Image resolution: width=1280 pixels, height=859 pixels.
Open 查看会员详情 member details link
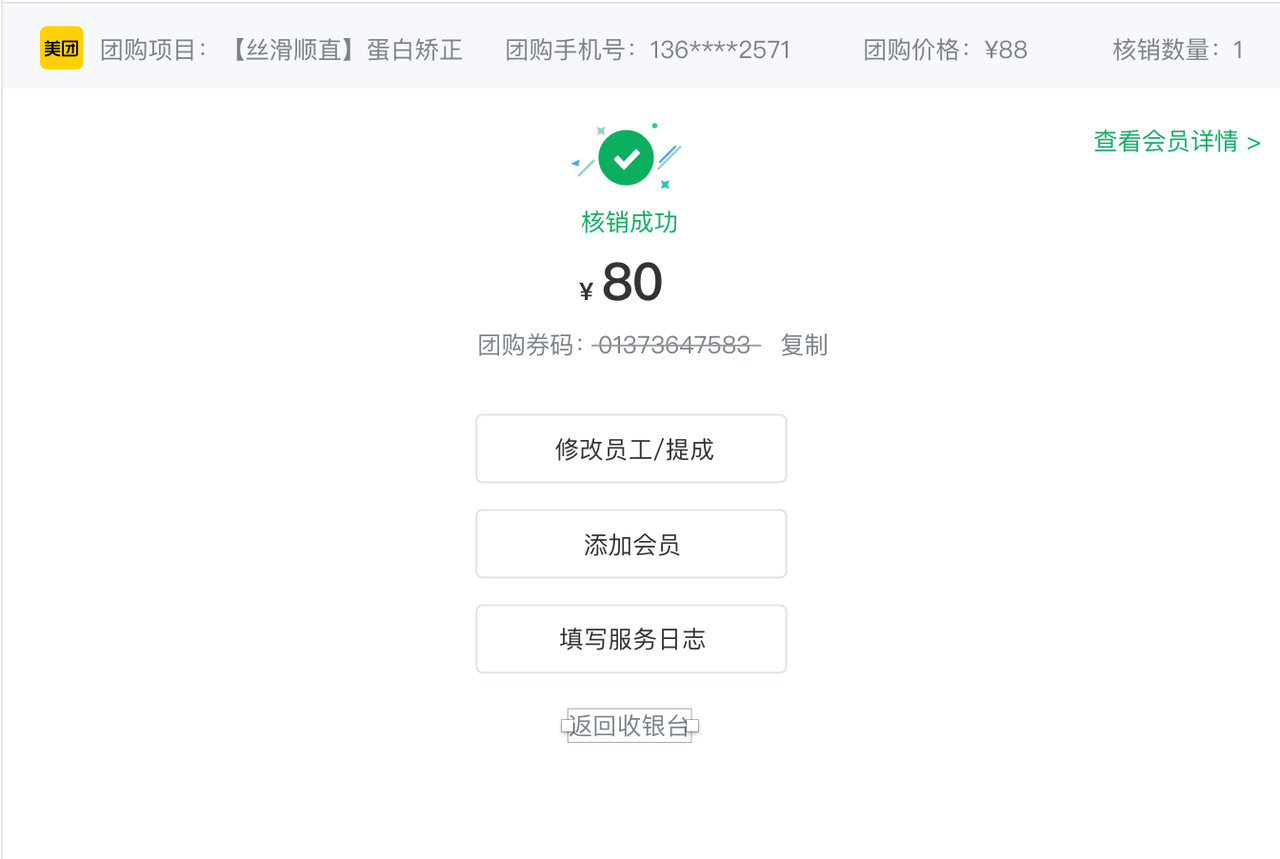(x=1176, y=142)
